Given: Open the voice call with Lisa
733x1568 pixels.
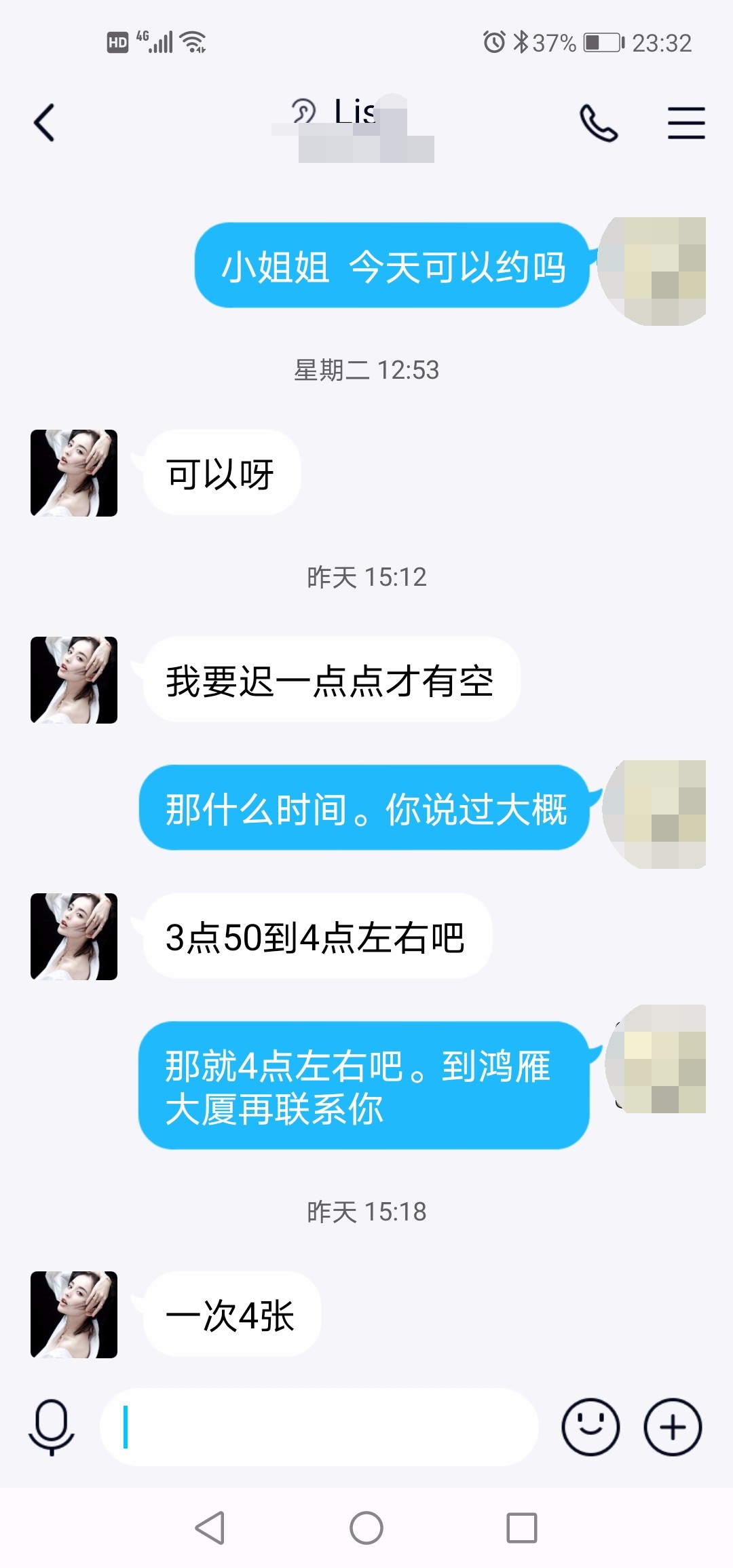Looking at the screenshot, I should 597,124.
